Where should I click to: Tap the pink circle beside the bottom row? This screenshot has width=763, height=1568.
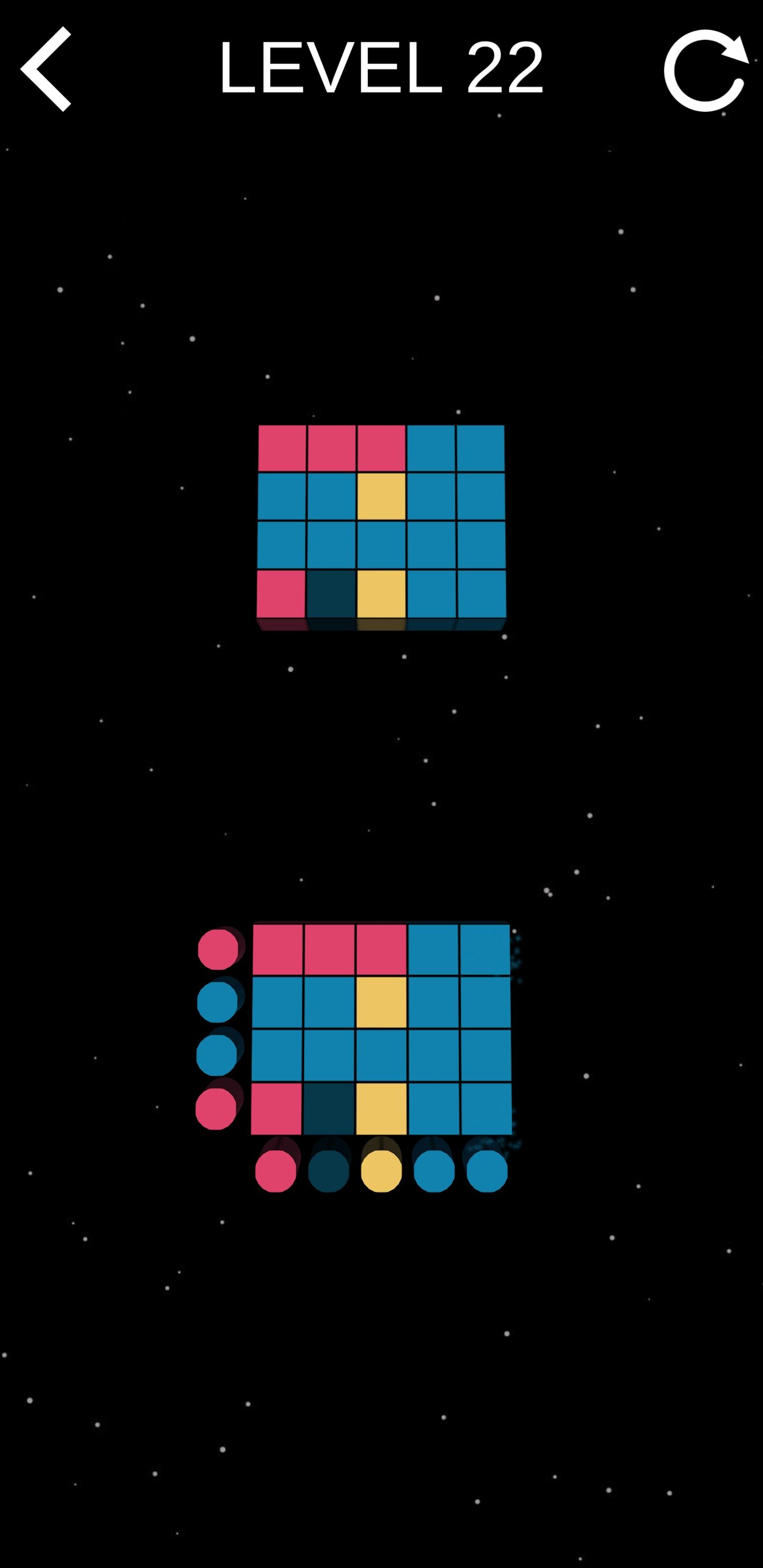click(x=216, y=1109)
